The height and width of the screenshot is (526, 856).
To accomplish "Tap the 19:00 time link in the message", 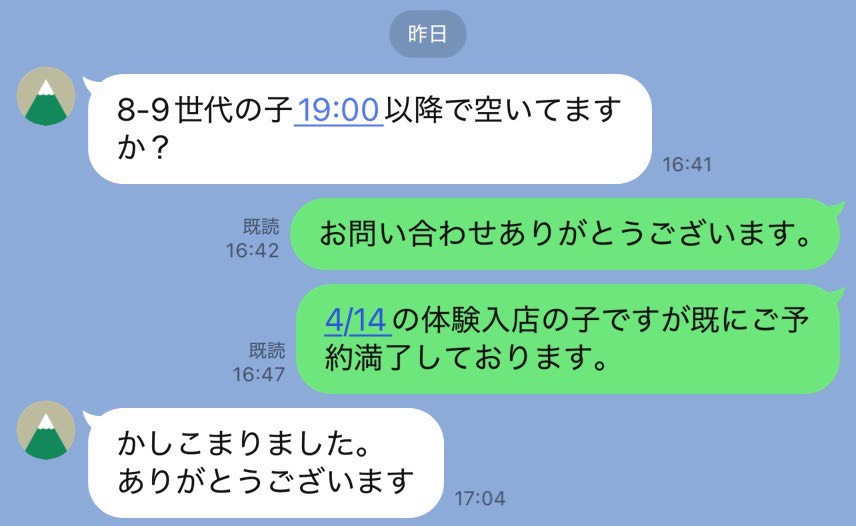I will [338, 111].
